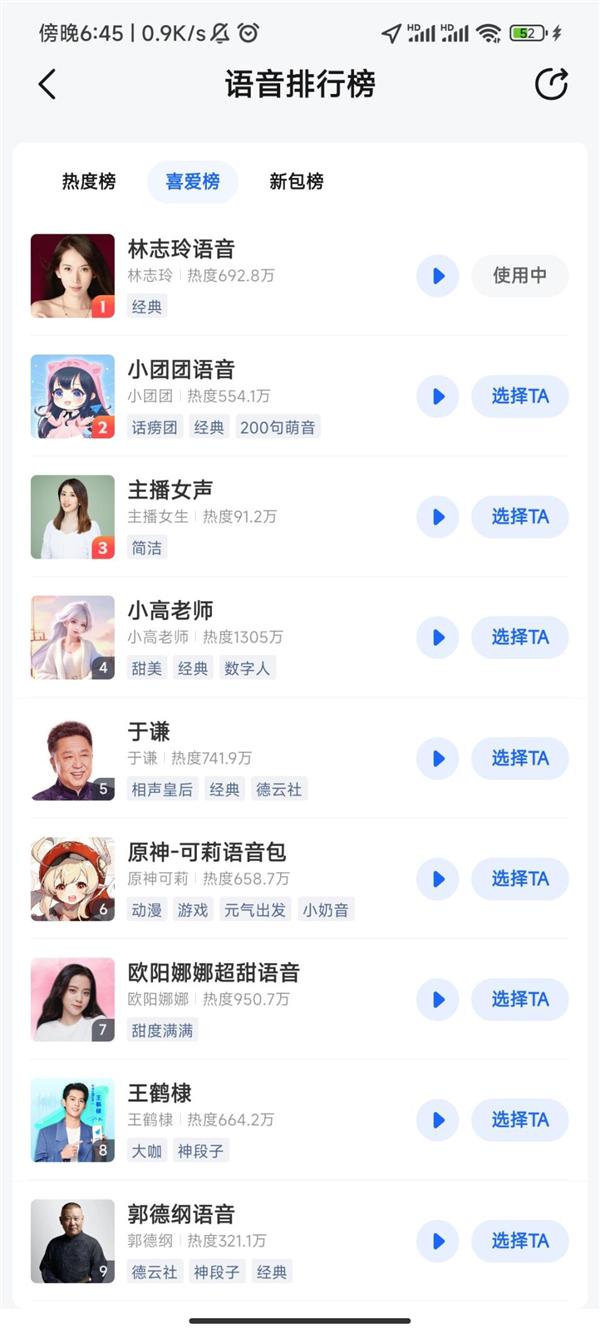Select the 喜爱榜 tab
Viewport: 600px width, 1333px height.
tap(193, 182)
